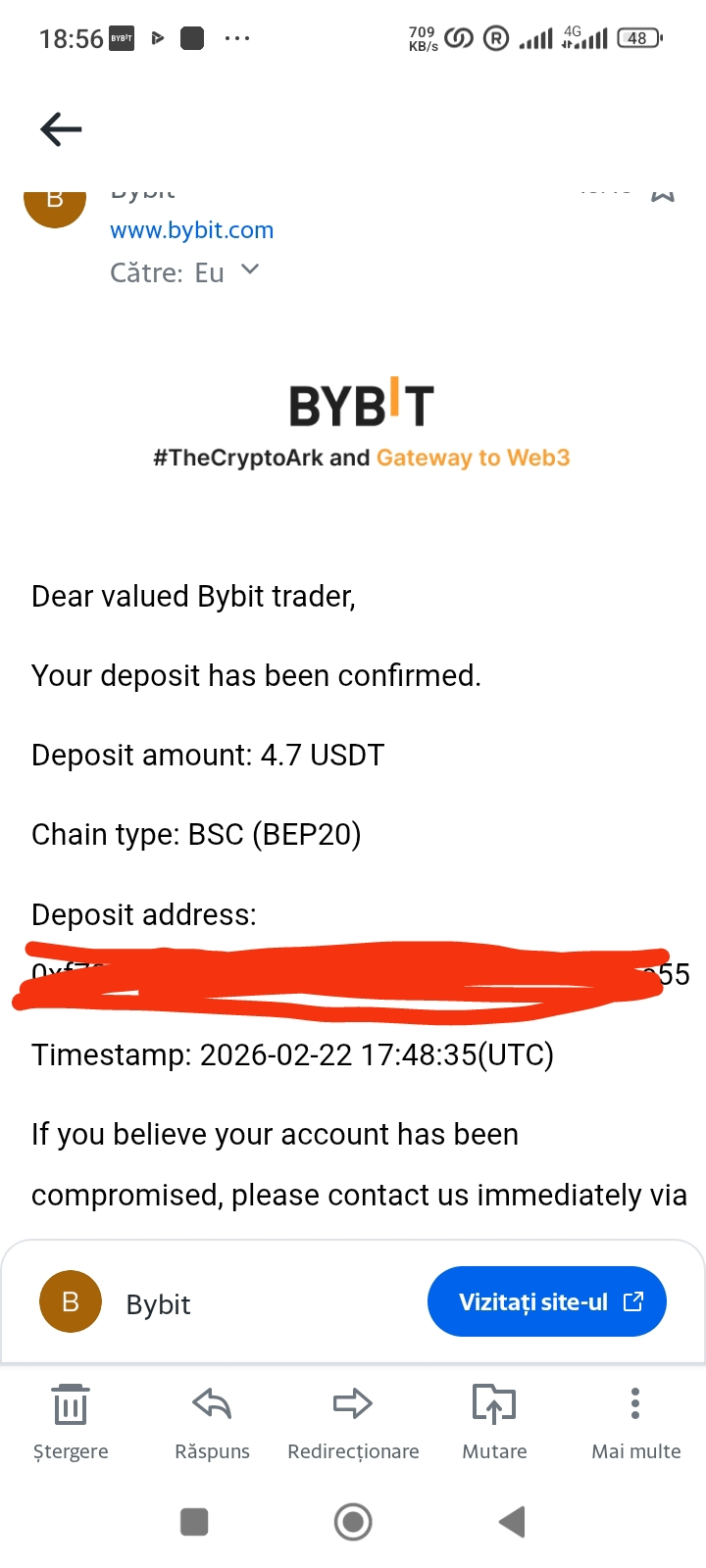The height and width of the screenshot is (1568, 706).
Task: Reply using the Răspuns button
Action: (212, 1421)
